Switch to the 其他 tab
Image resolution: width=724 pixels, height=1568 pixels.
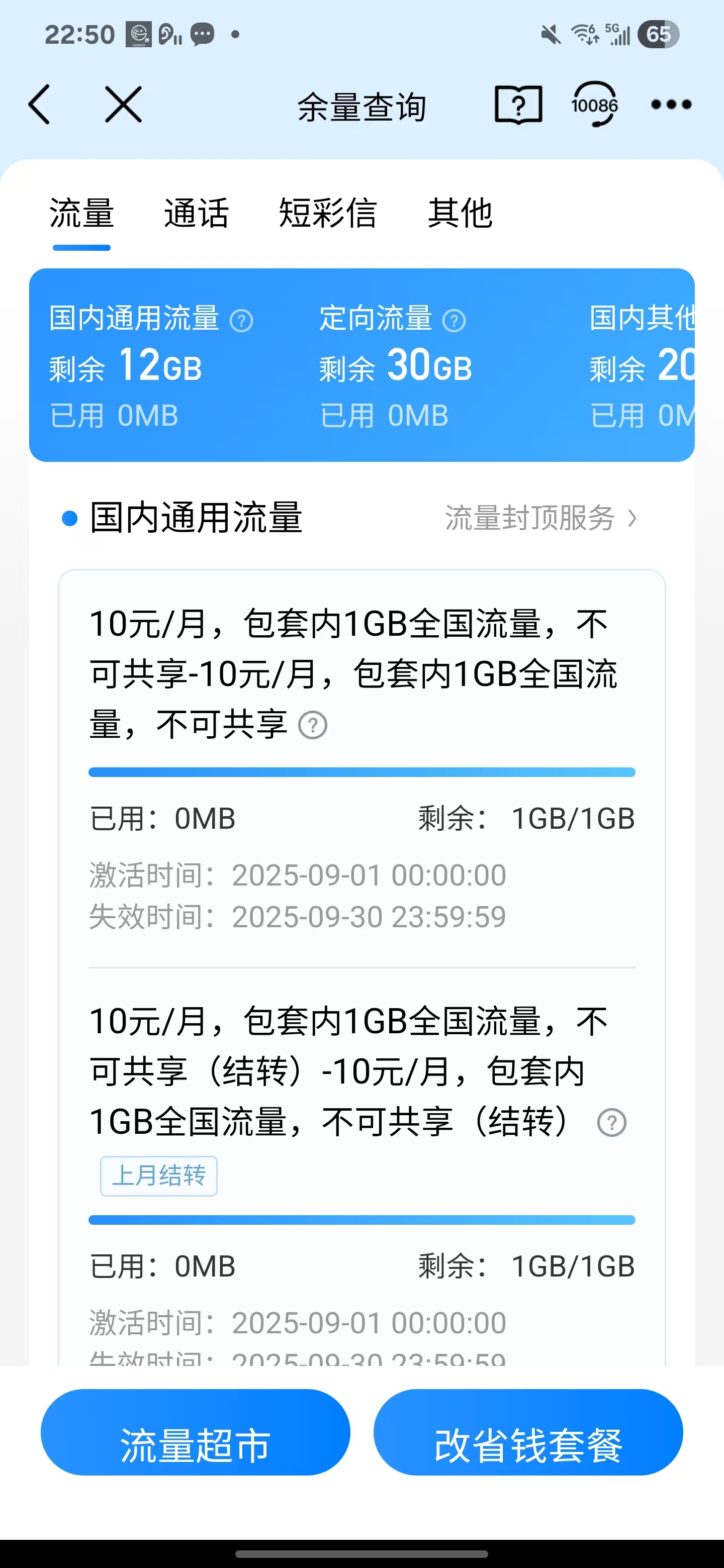pyautogui.click(x=460, y=213)
